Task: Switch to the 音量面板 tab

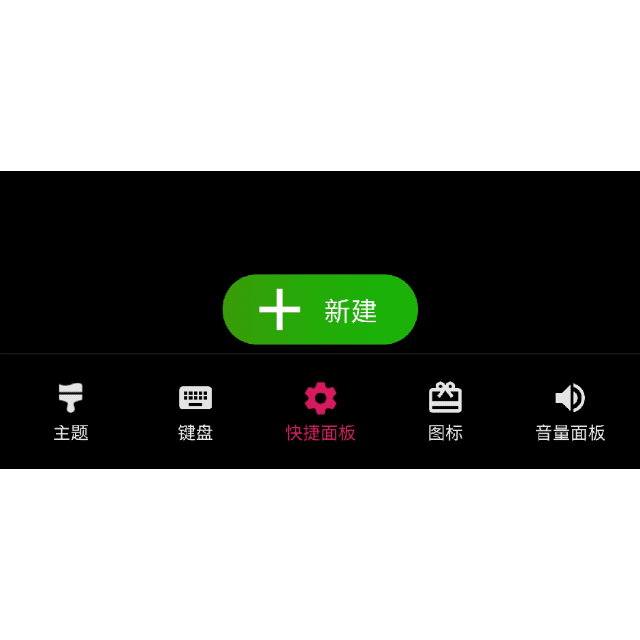Action: [570, 411]
